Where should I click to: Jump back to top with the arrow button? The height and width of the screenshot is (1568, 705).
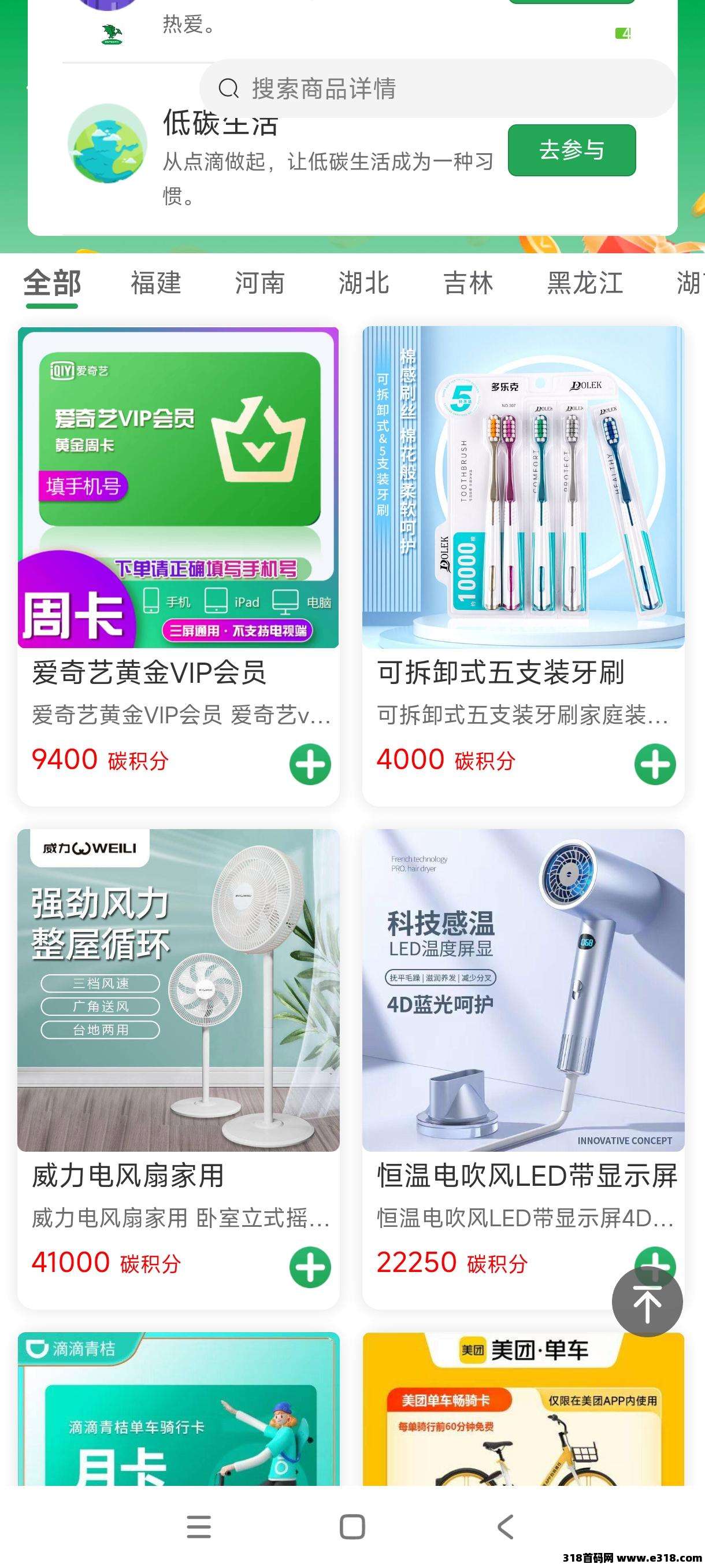(x=647, y=1302)
